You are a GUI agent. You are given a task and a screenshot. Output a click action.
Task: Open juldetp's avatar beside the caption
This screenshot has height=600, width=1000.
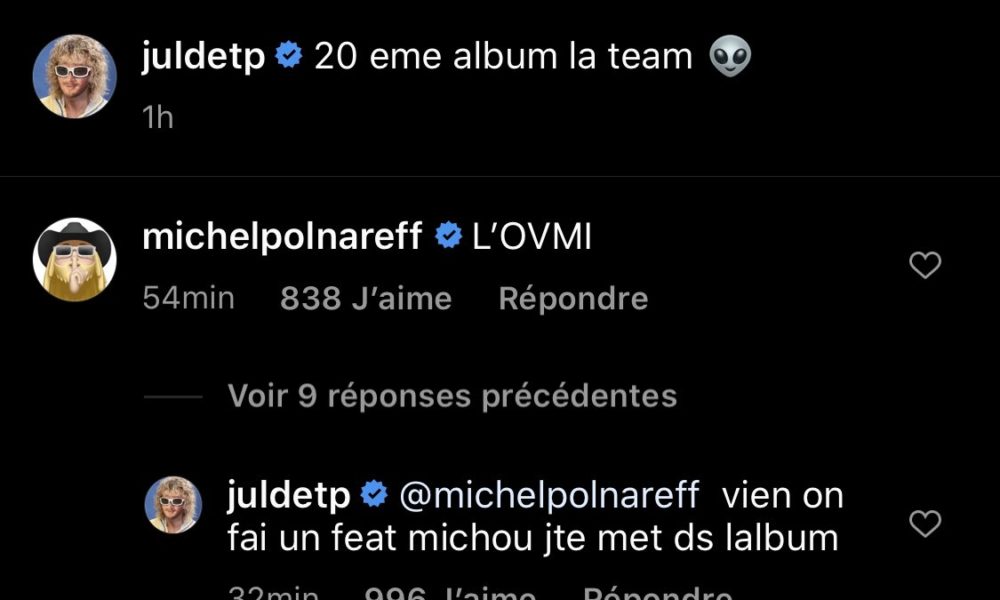pyautogui.click(x=74, y=76)
